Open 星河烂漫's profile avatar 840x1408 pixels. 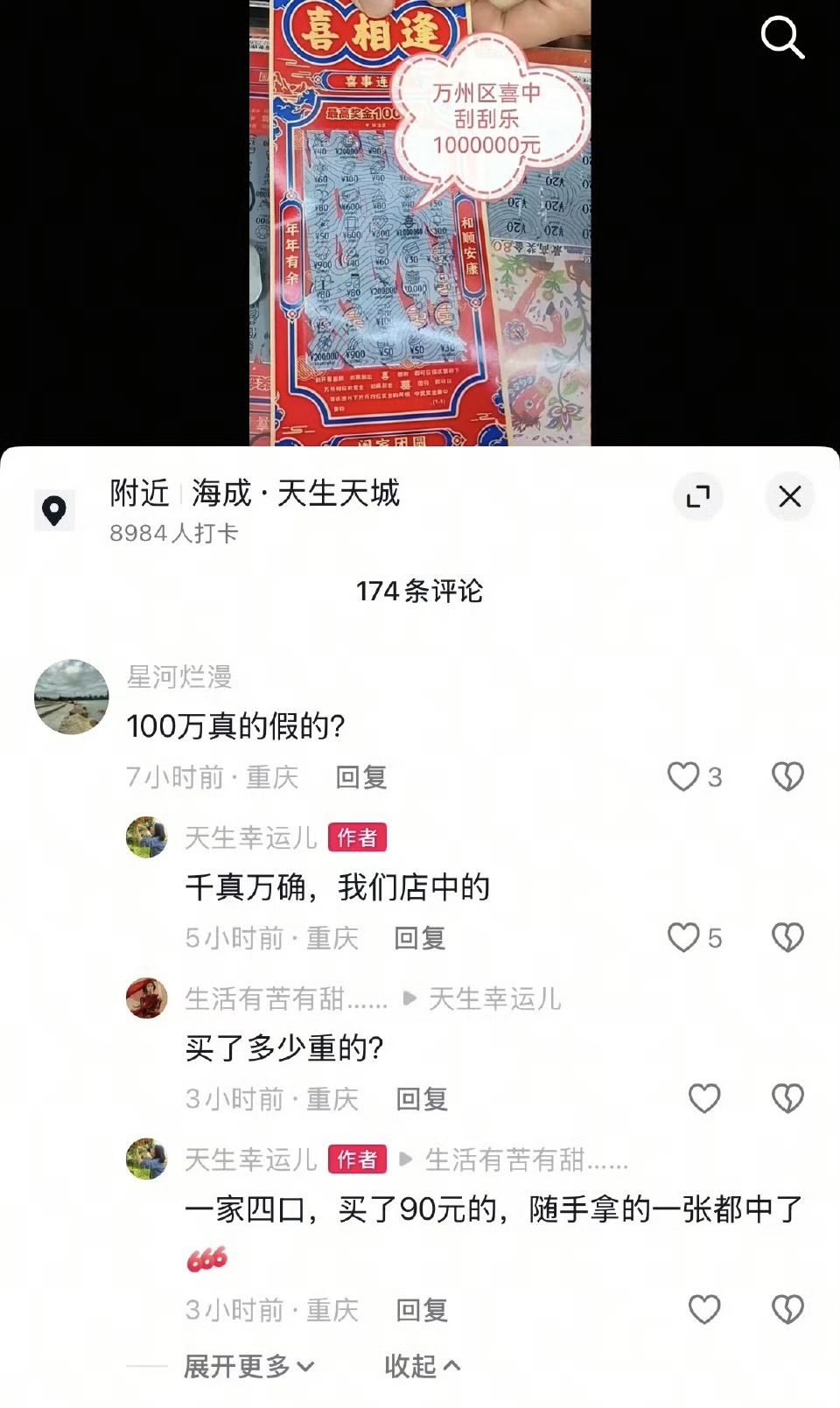71,697
